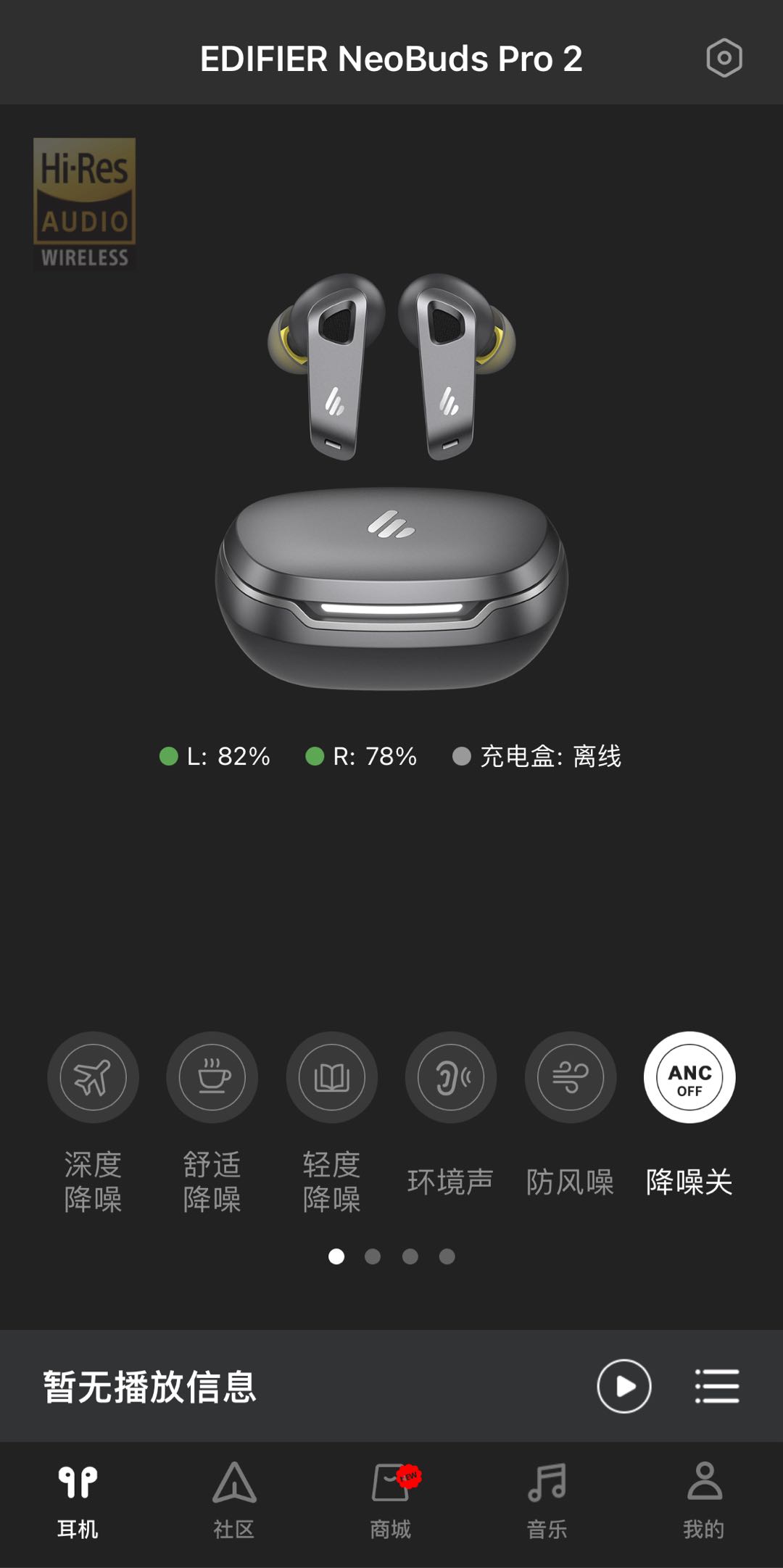Start playback with the play button
This screenshot has height=1568, width=783.
pos(624,1386)
